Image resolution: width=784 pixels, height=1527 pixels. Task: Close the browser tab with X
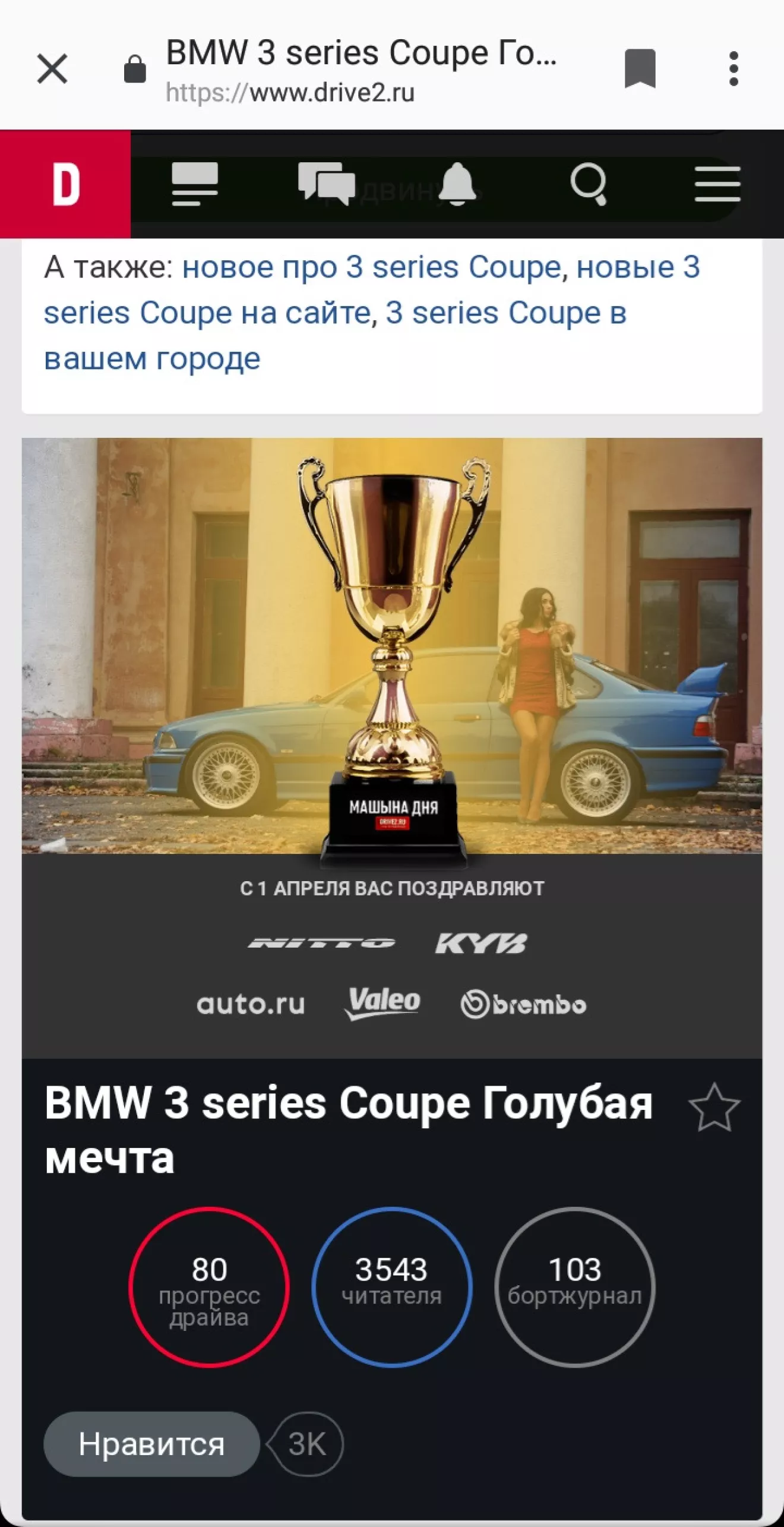point(52,68)
